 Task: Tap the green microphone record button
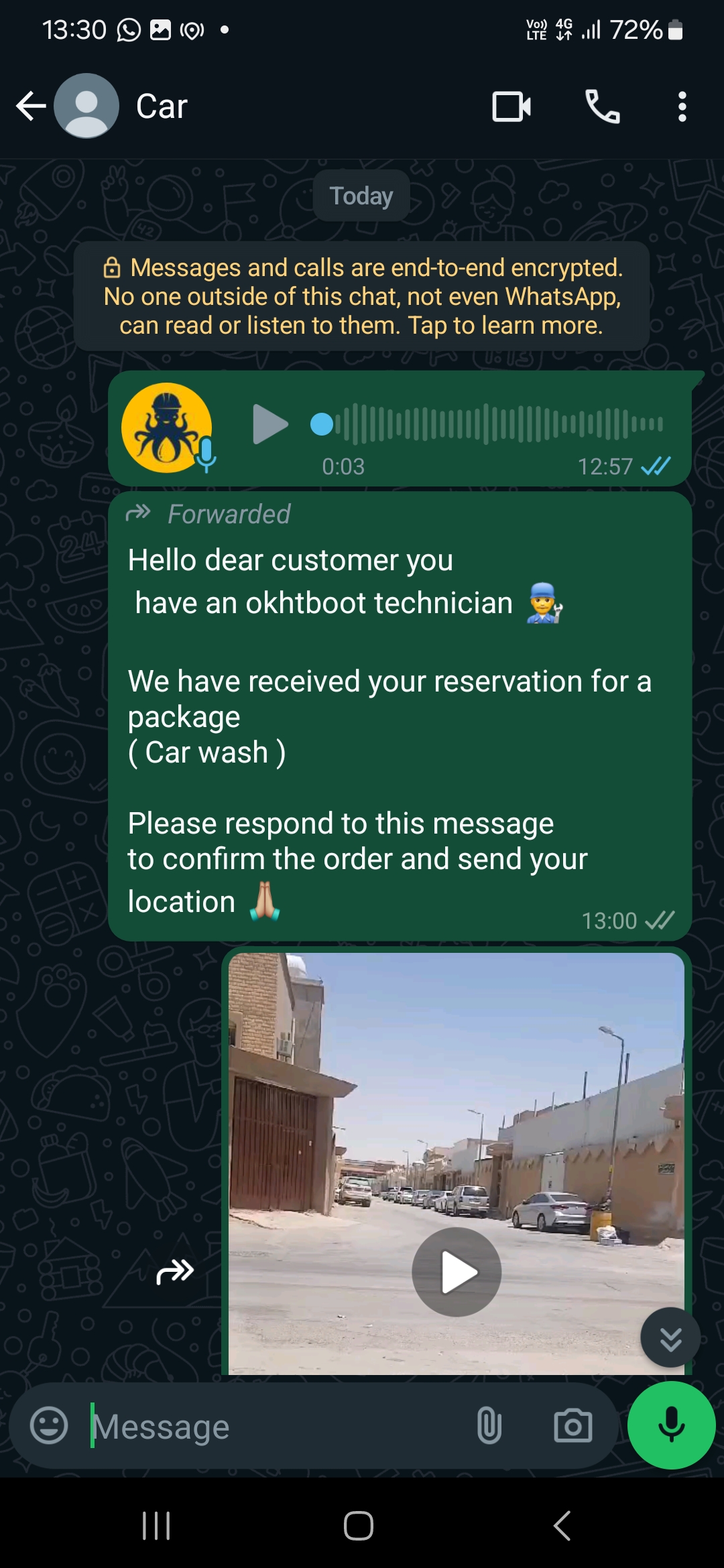[x=671, y=1425]
